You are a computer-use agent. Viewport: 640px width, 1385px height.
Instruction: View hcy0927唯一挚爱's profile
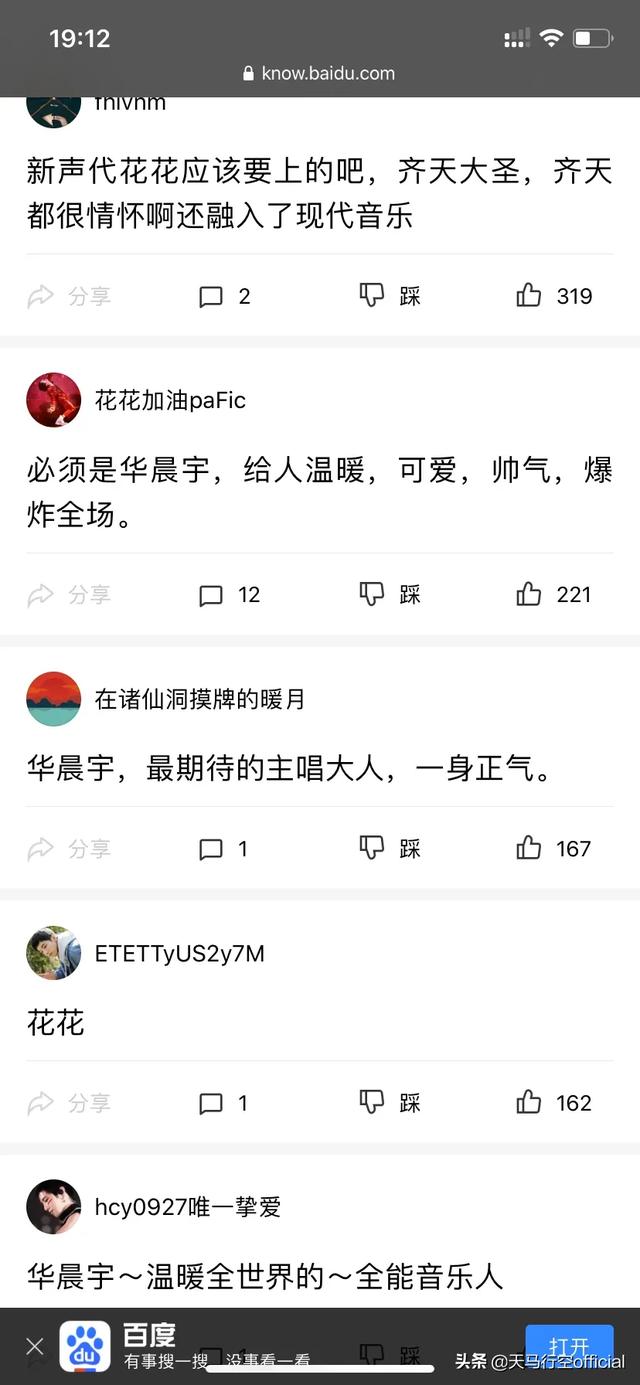54,1207
